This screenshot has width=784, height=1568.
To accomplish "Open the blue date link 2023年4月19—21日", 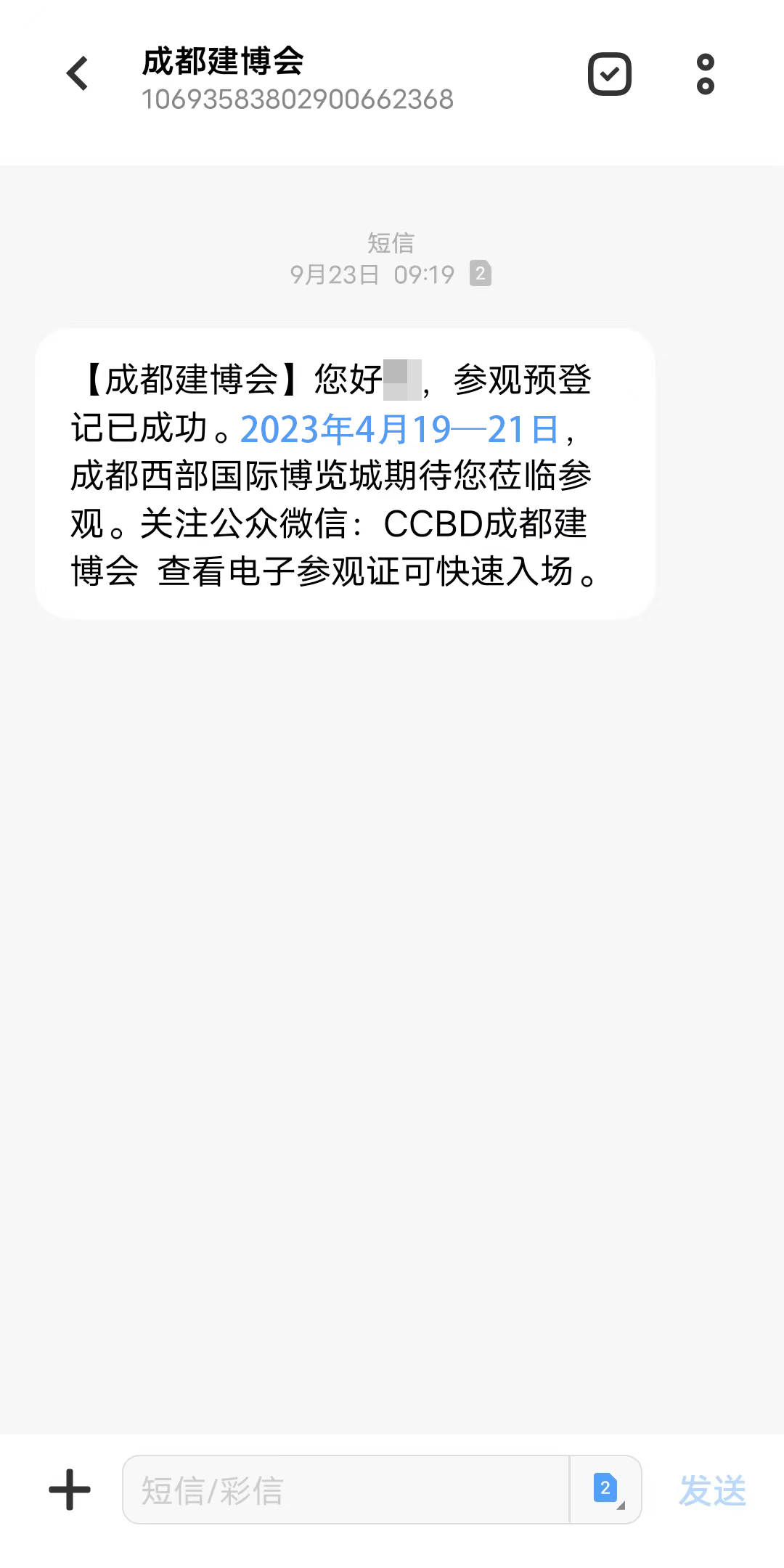I will [400, 428].
